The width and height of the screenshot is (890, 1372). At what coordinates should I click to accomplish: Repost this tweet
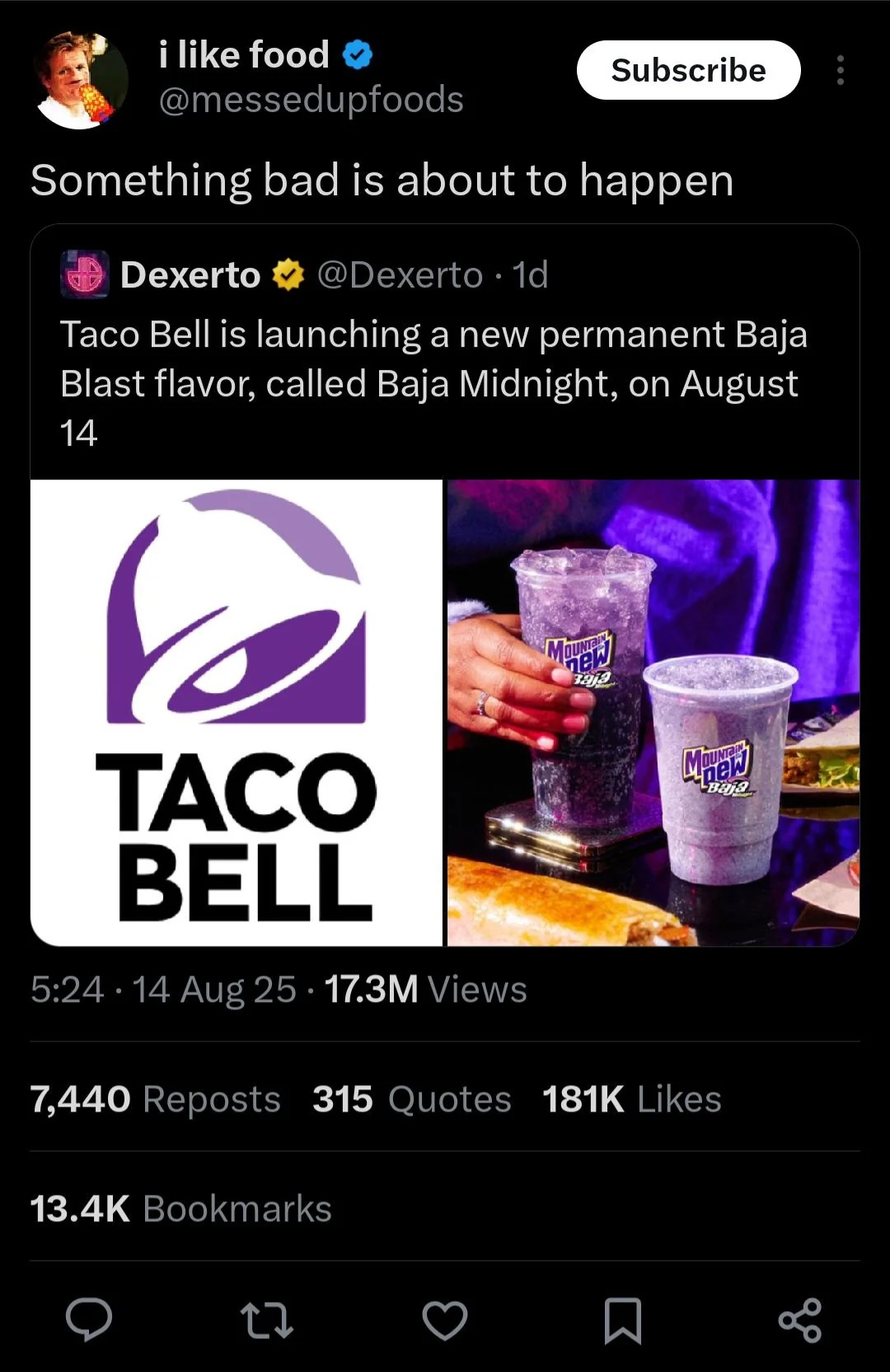point(266,1319)
